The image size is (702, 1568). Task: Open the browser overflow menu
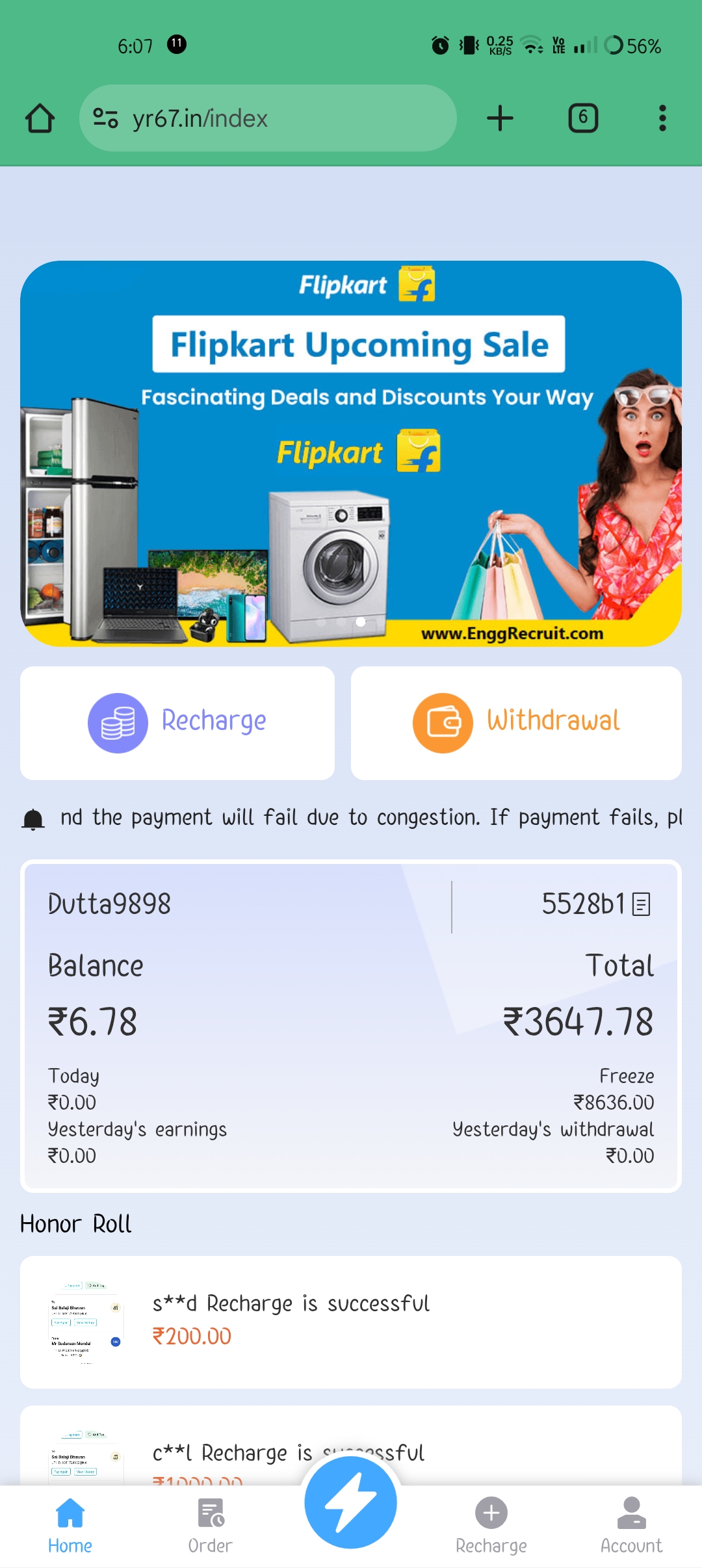[x=662, y=118]
